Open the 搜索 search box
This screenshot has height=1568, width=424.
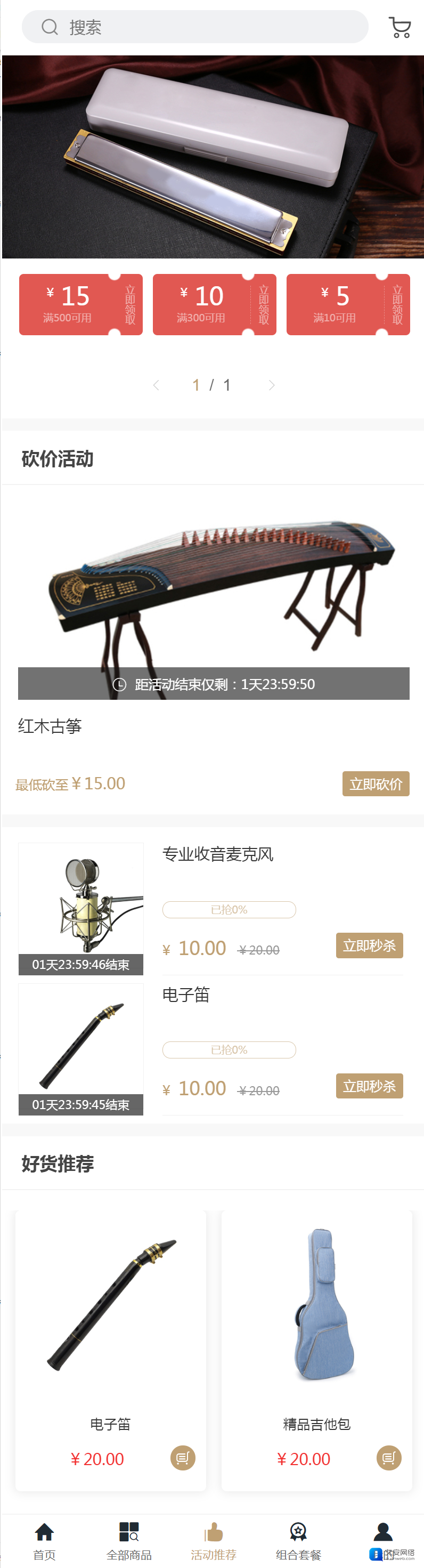[x=194, y=27]
